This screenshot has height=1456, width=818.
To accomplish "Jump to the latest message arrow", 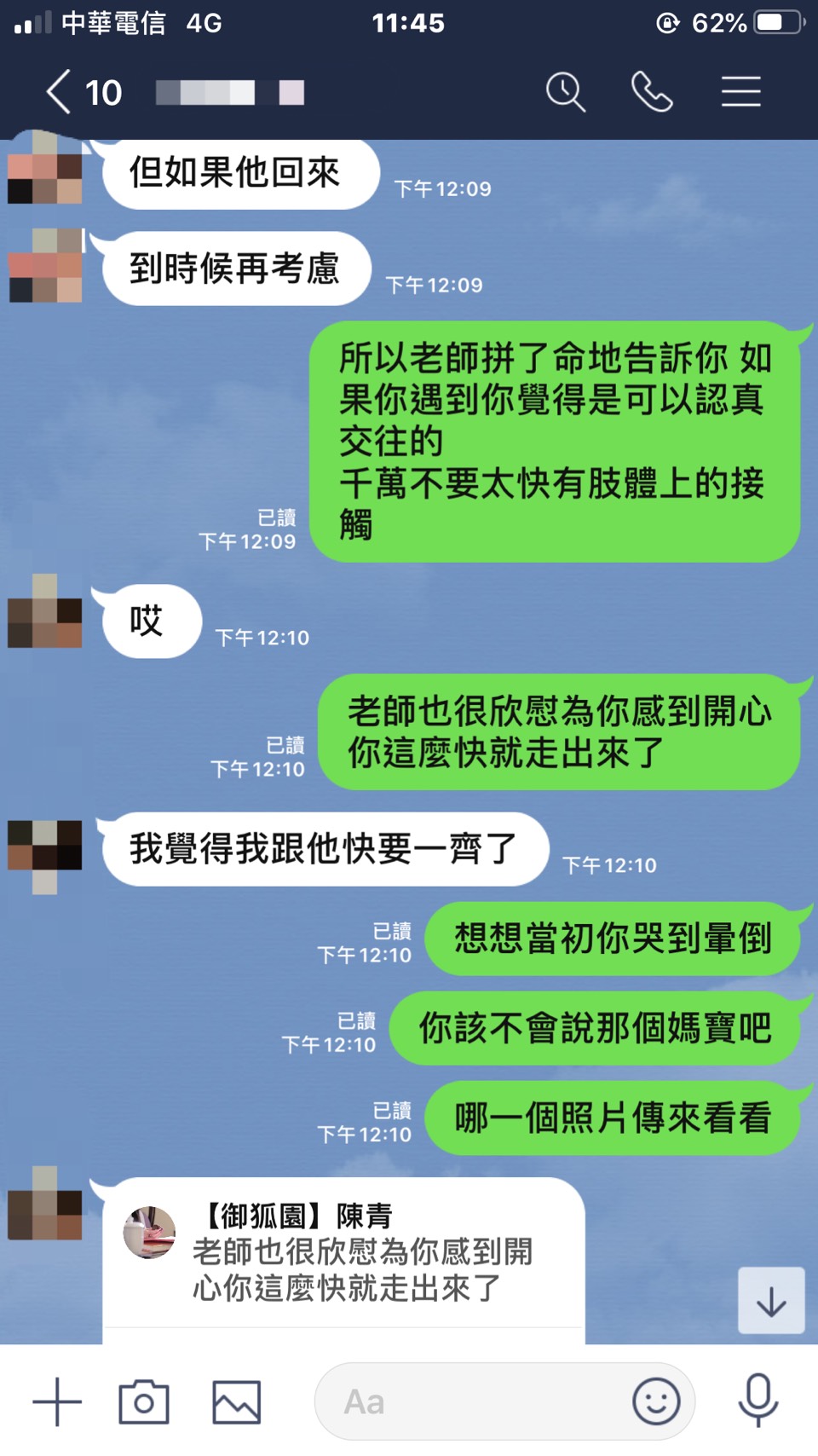I will point(770,1301).
